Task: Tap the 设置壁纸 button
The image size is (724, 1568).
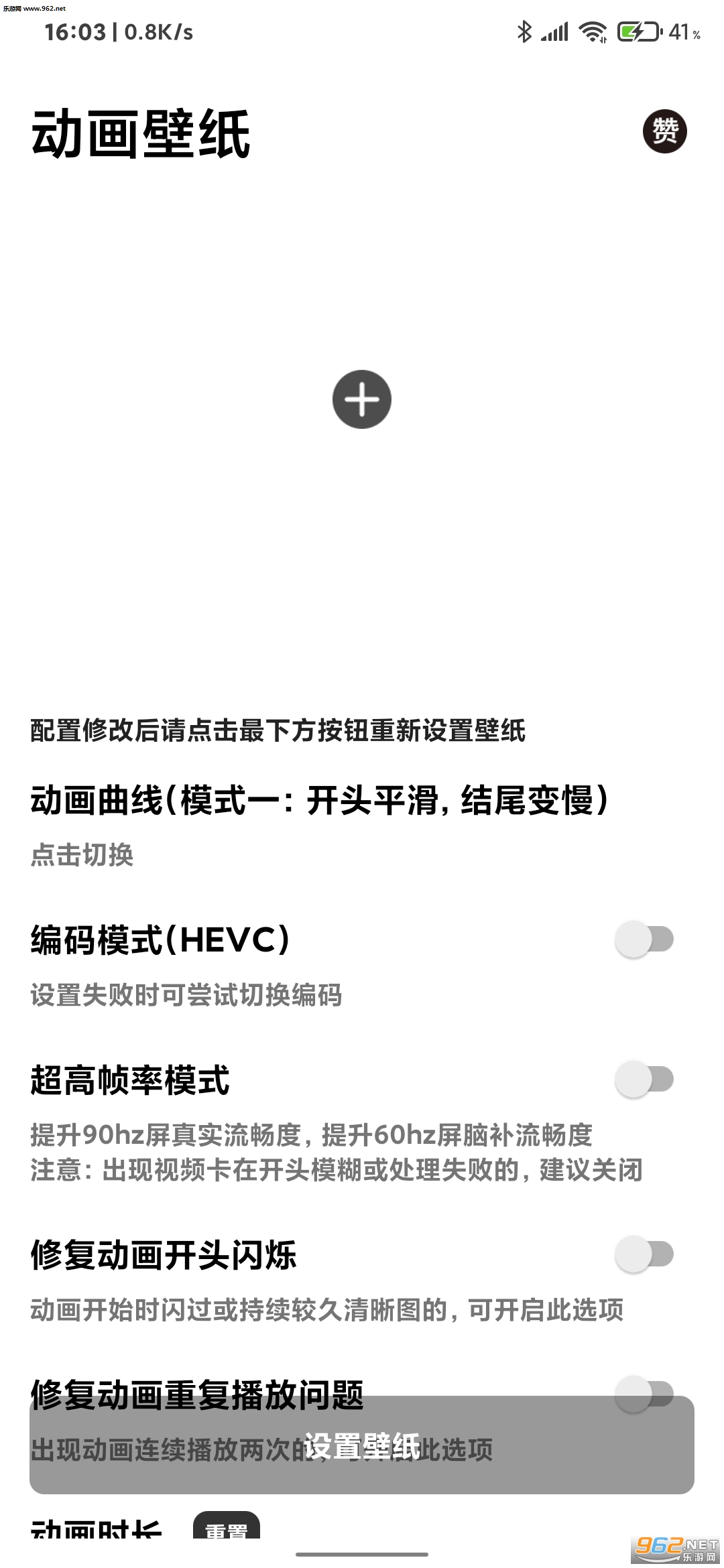Action: coord(362,1447)
